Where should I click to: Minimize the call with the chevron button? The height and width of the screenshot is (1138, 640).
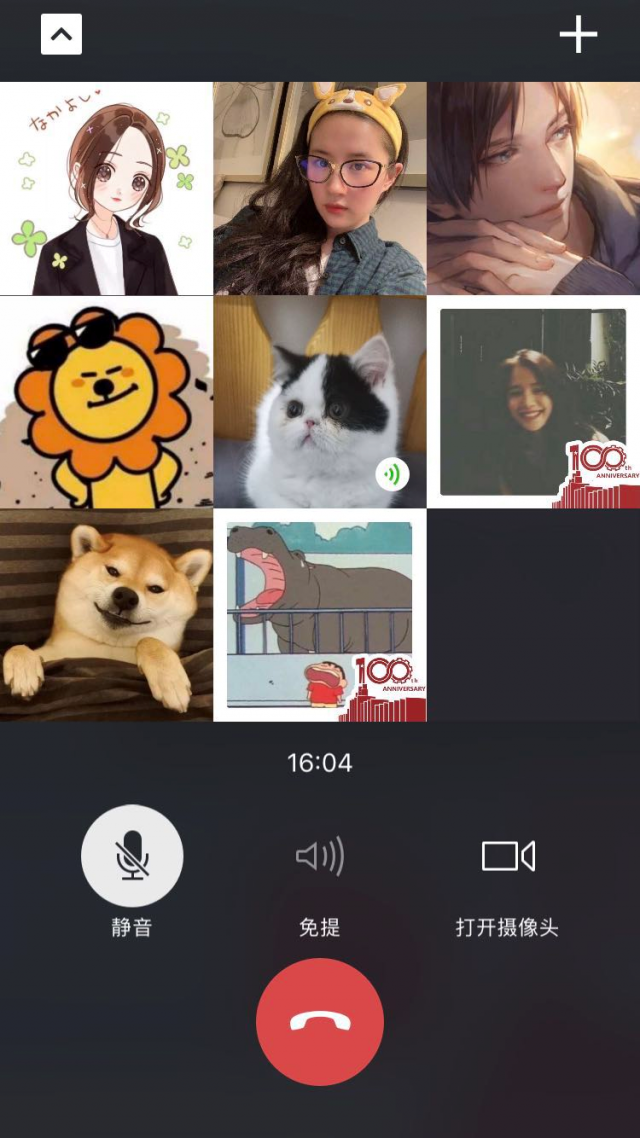61,35
